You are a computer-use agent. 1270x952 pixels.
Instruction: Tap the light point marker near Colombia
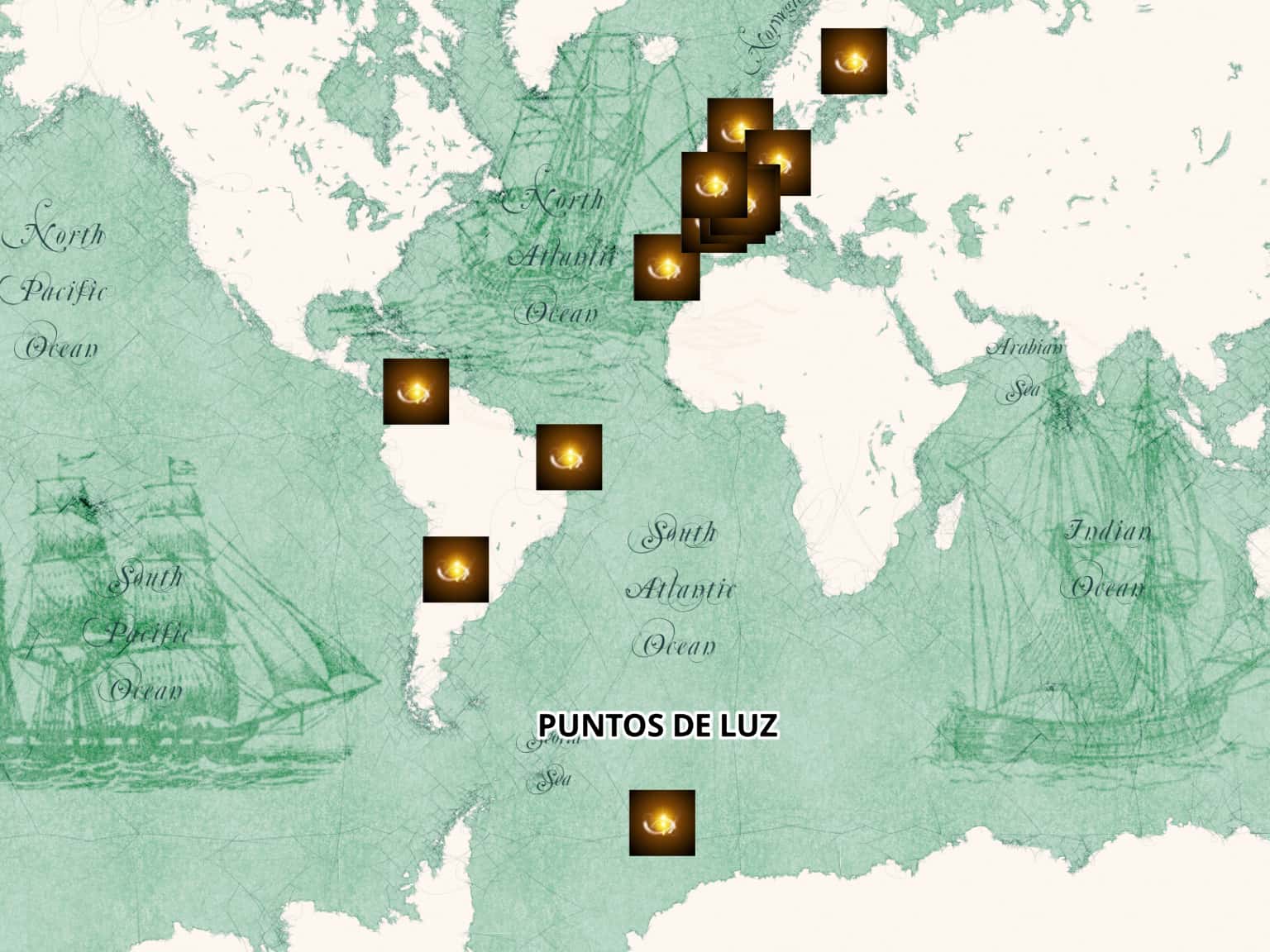pos(416,391)
